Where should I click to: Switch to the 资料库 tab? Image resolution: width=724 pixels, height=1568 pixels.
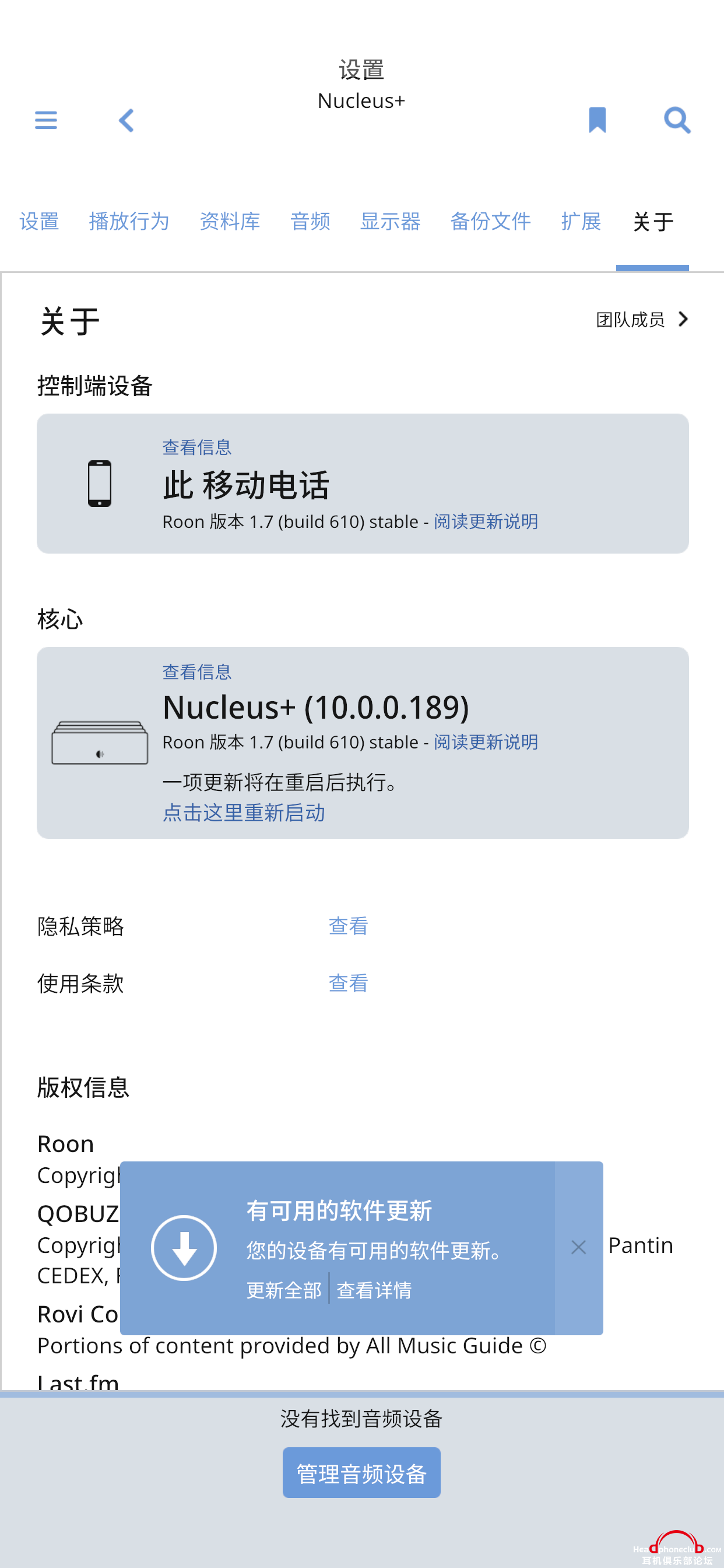(230, 221)
